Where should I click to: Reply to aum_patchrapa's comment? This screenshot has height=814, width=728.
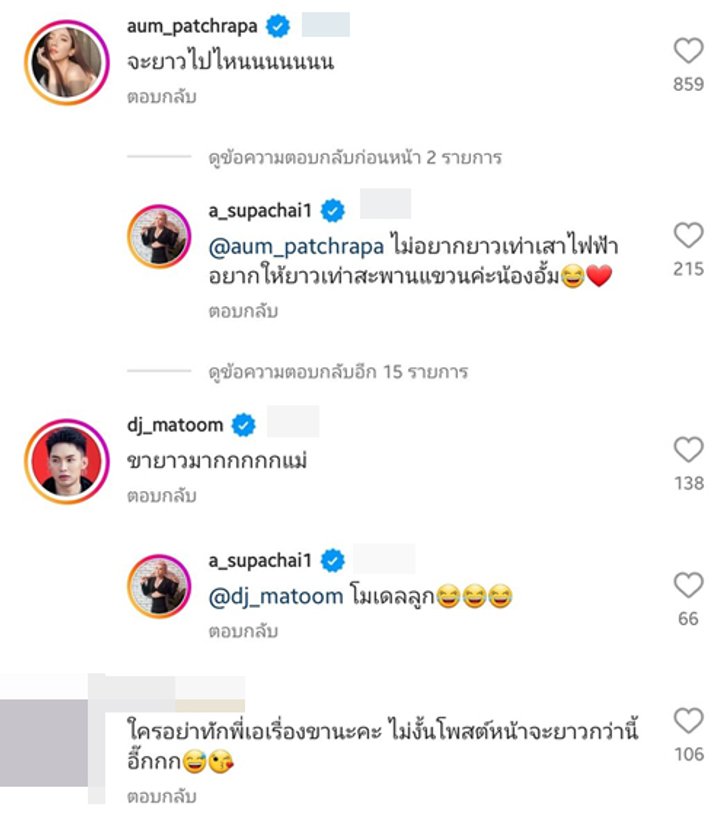click(x=161, y=98)
